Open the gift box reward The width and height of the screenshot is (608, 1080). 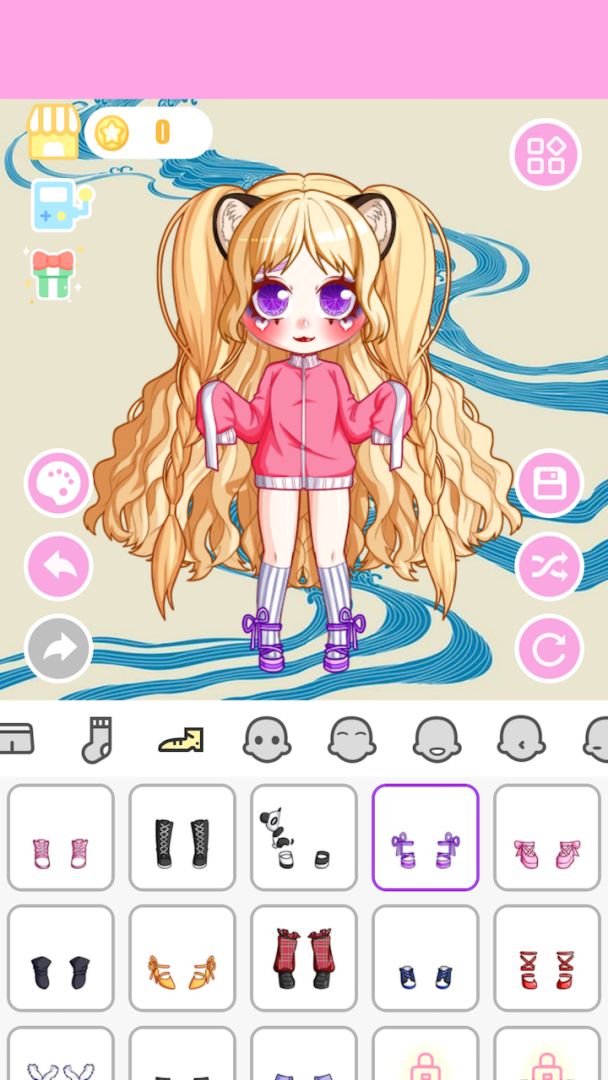[x=53, y=273]
